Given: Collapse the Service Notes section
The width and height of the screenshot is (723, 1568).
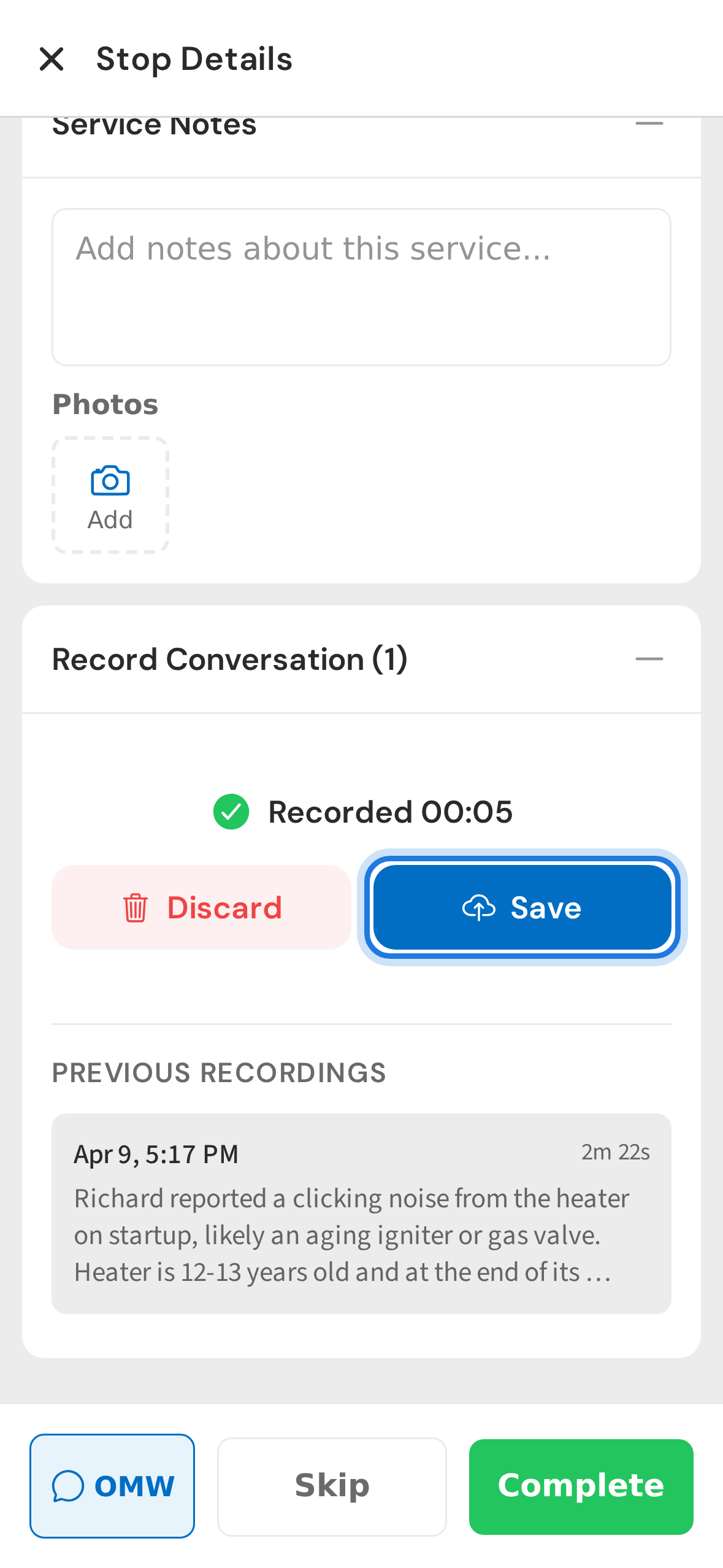Looking at the screenshot, I should pyautogui.click(x=651, y=123).
